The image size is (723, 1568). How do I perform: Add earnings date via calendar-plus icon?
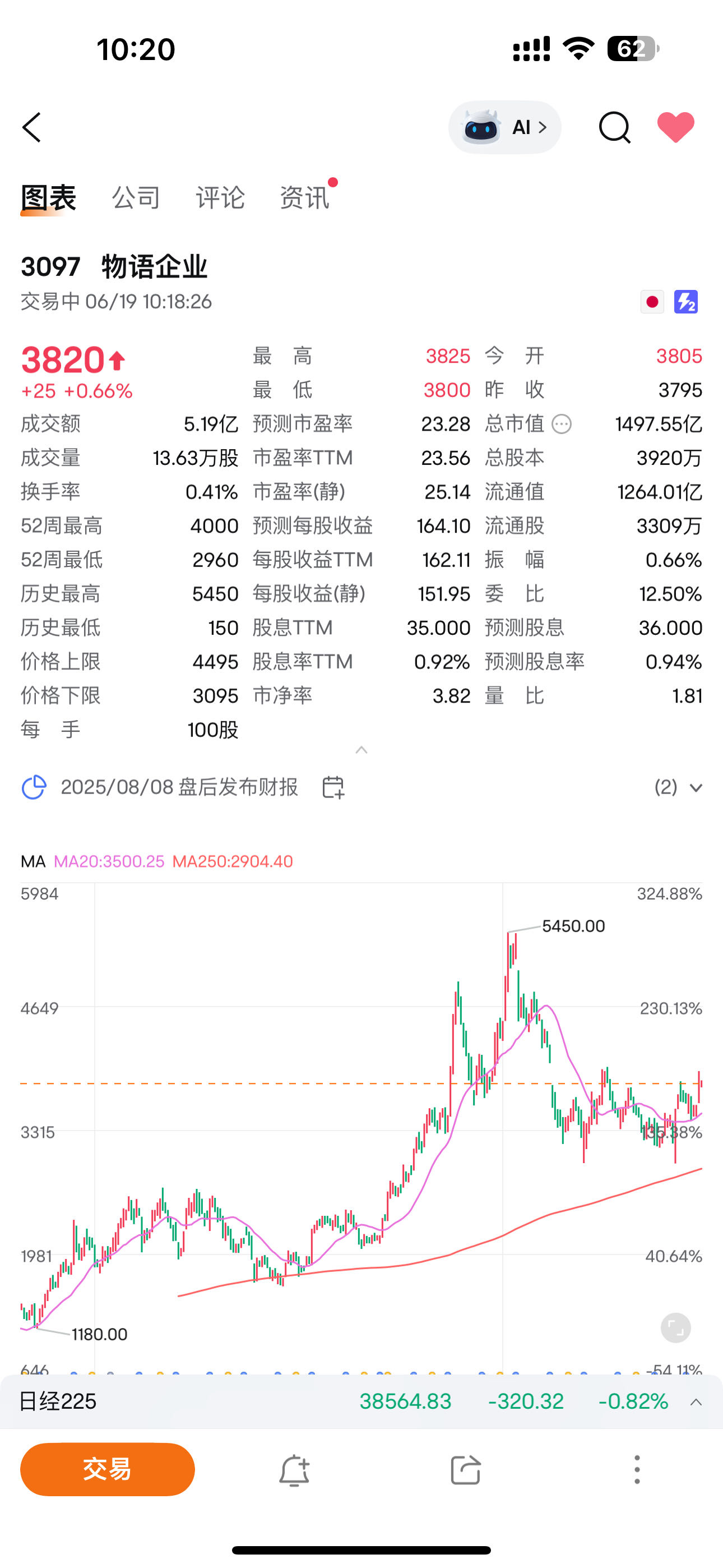coord(333,787)
